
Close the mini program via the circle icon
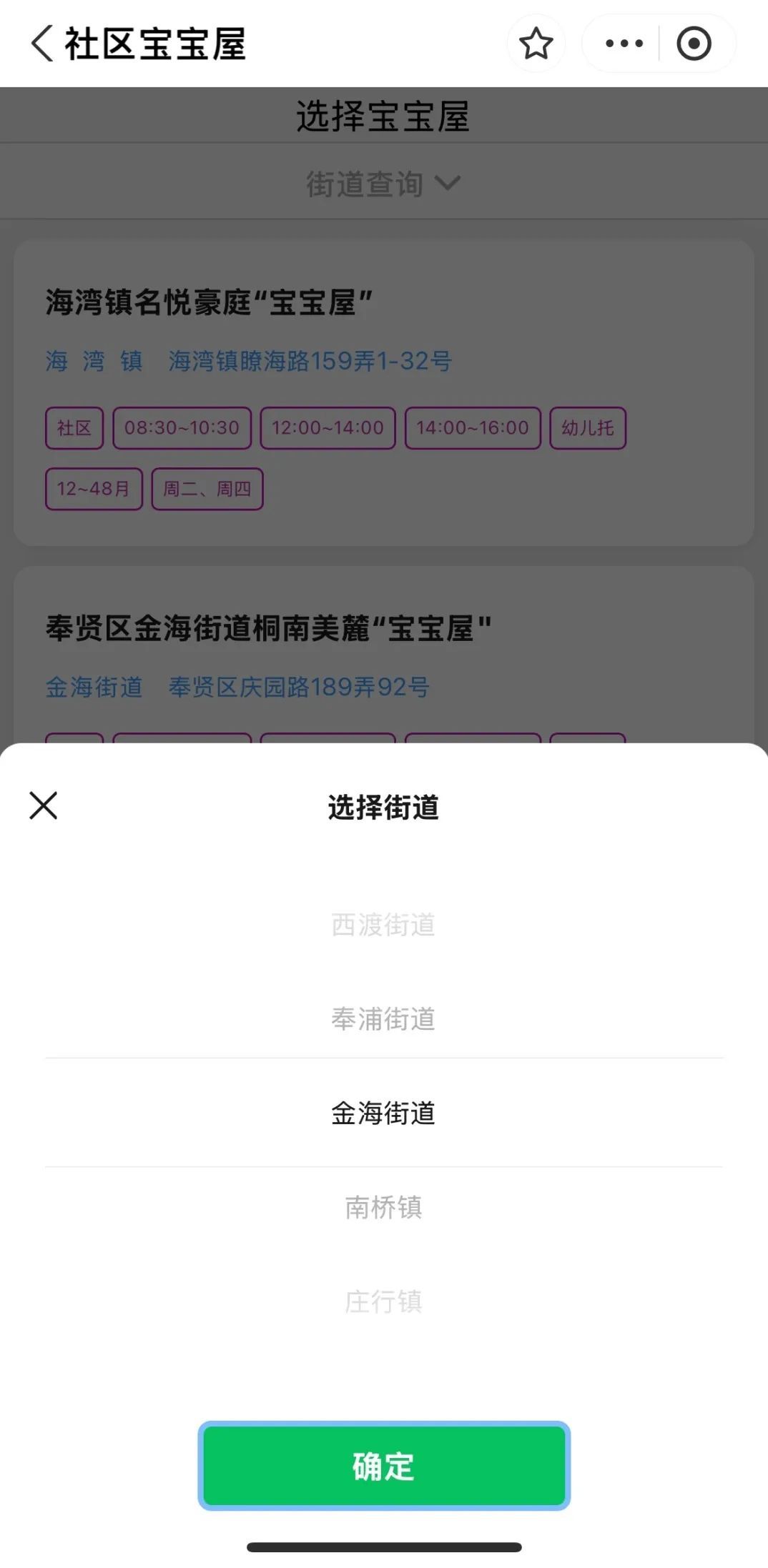(693, 44)
